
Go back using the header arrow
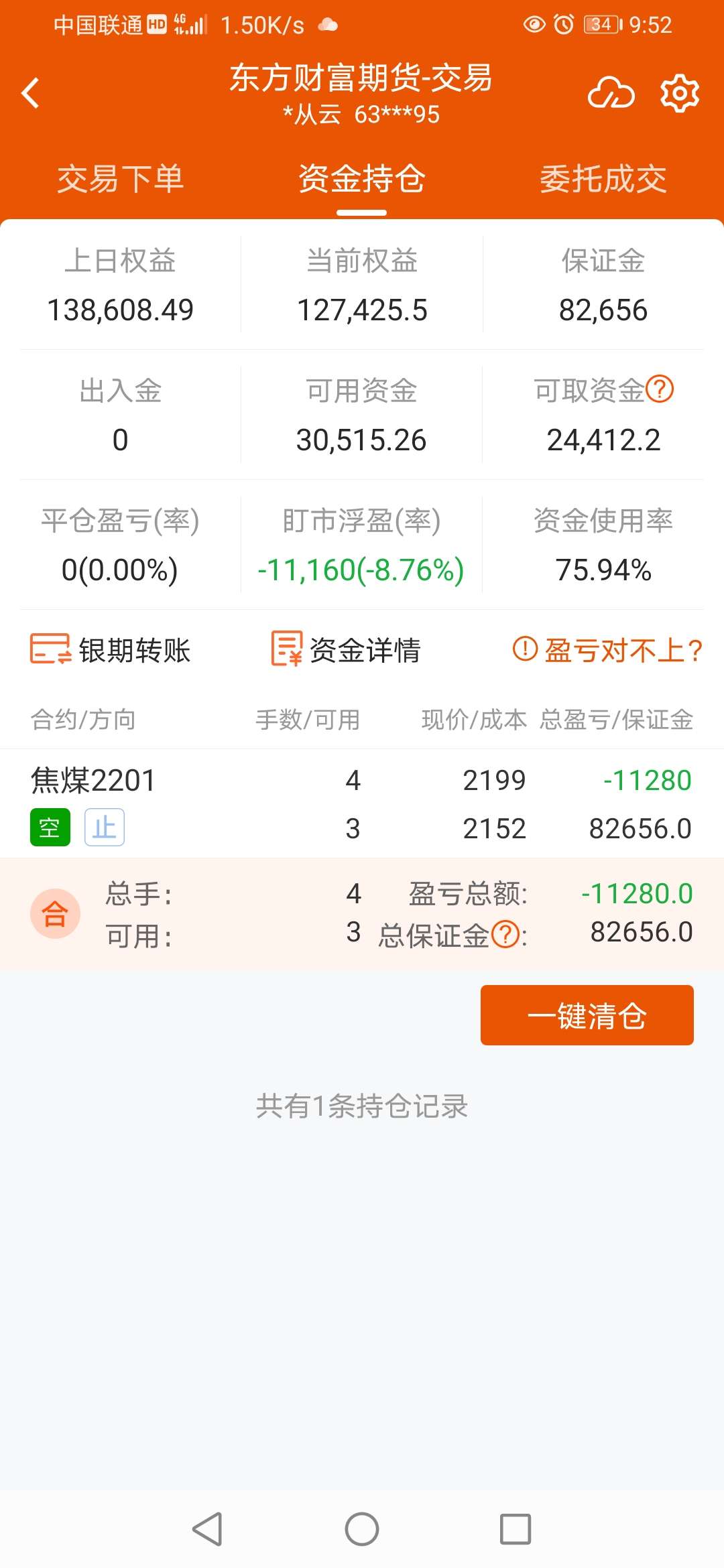point(30,92)
